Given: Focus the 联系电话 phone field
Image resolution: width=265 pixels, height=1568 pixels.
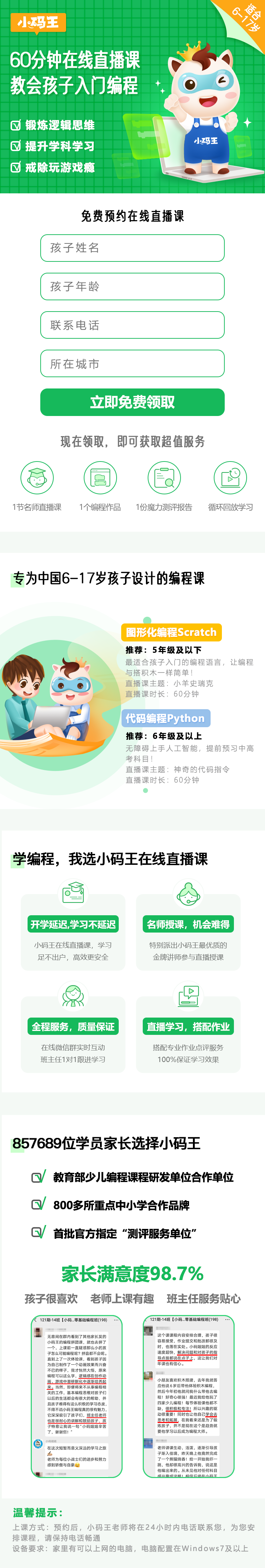Looking at the screenshot, I should click(x=132, y=325).
